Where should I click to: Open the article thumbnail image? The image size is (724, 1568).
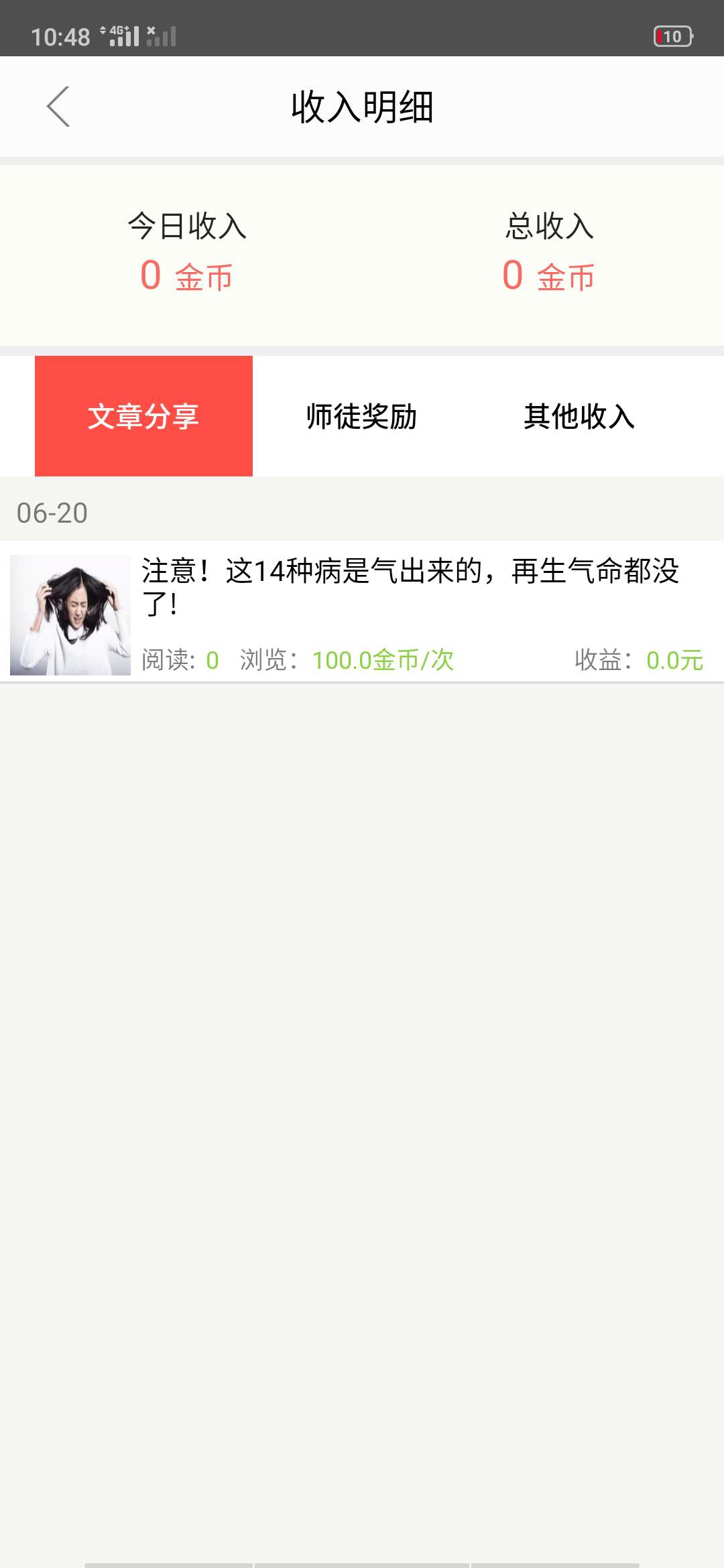click(x=70, y=614)
